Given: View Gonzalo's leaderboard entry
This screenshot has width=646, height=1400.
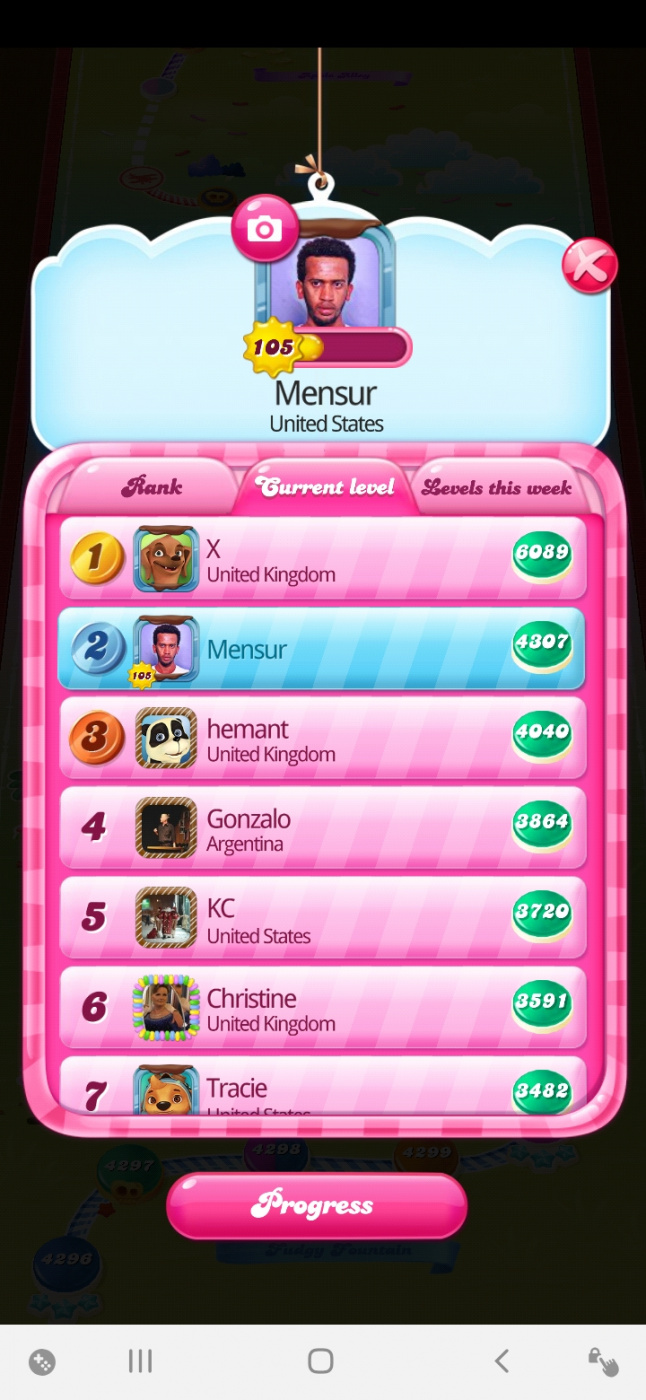Looking at the screenshot, I should pyautogui.click(x=322, y=828).
